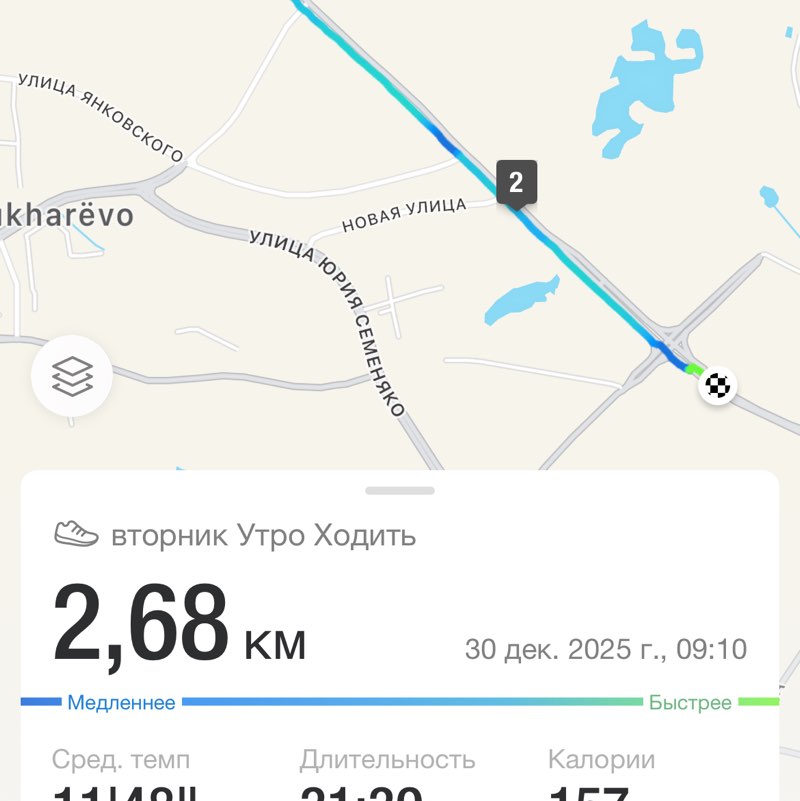
Task: Click the 'Быстрее' label on the pace bar
Action: click(692, 703)
